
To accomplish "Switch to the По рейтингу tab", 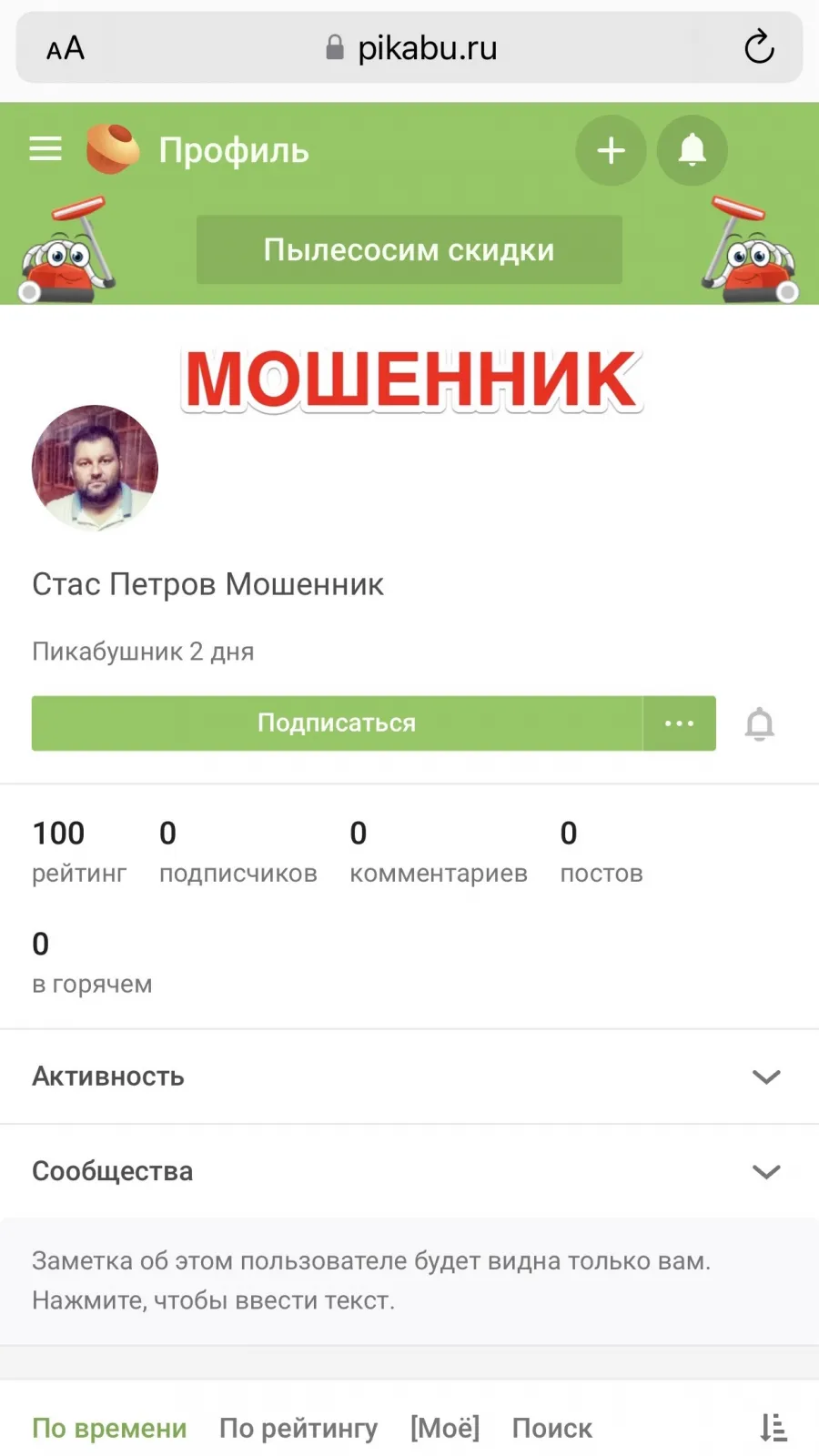I will click(x=298, y=1428).
